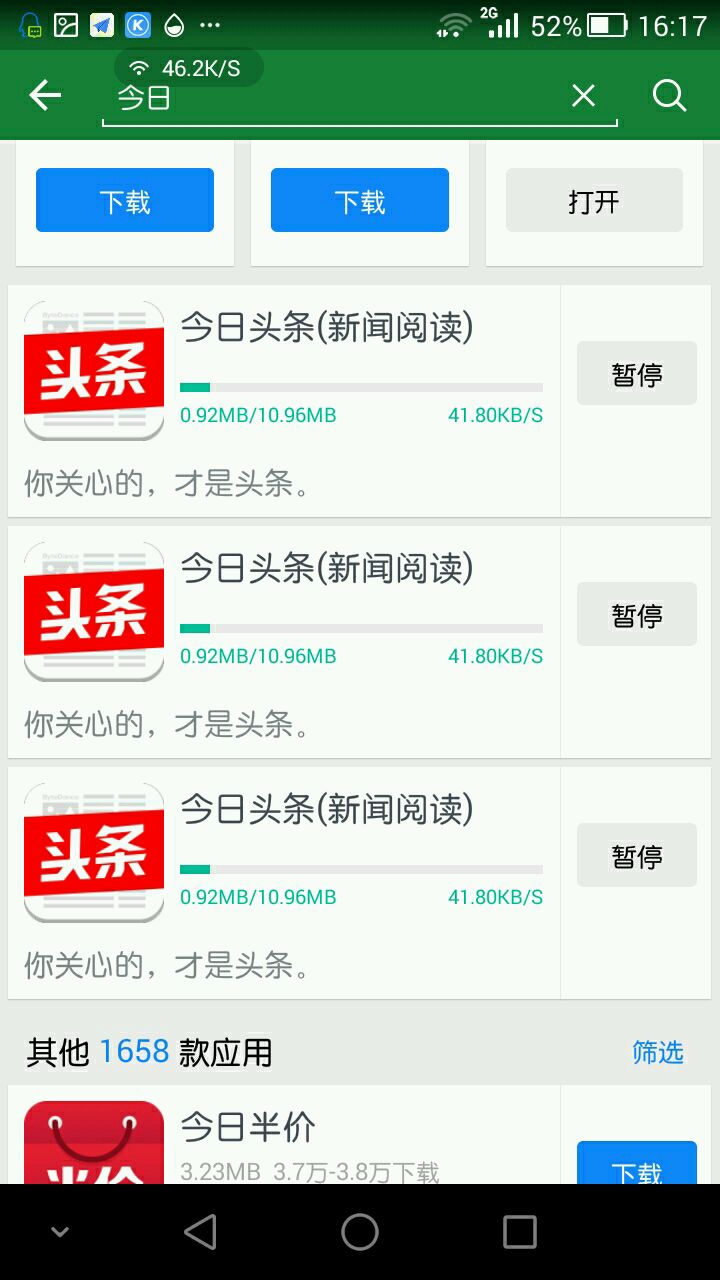Clear the search text with the X icon
Image resolution: width=720 pixels, height=1280 pixels.
point(583,96)
